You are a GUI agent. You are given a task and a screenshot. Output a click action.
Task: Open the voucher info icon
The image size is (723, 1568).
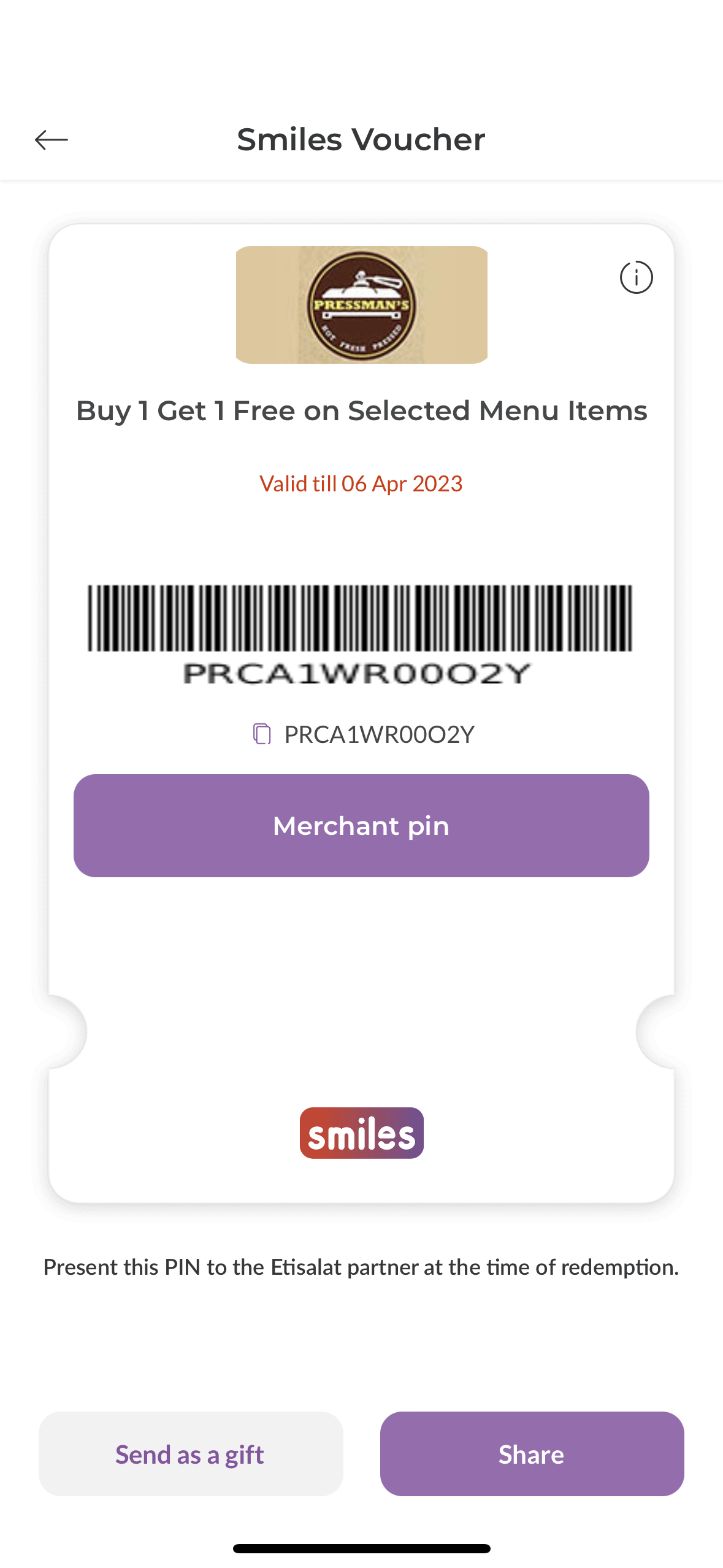[x=636, y=277]
